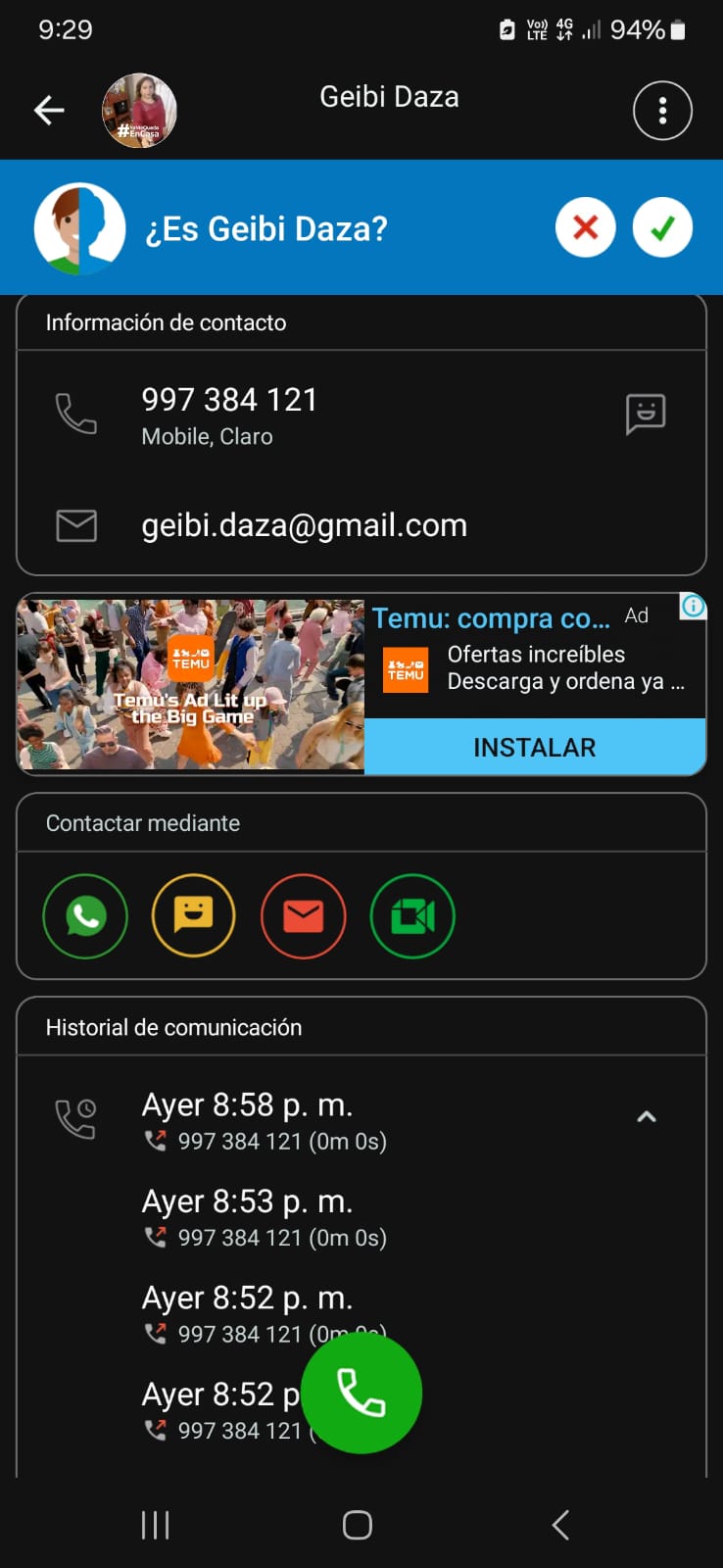Tap INSTALAR on the Temu ad
The height and width of the screenshot is (1568, 723).
(534, 748)
